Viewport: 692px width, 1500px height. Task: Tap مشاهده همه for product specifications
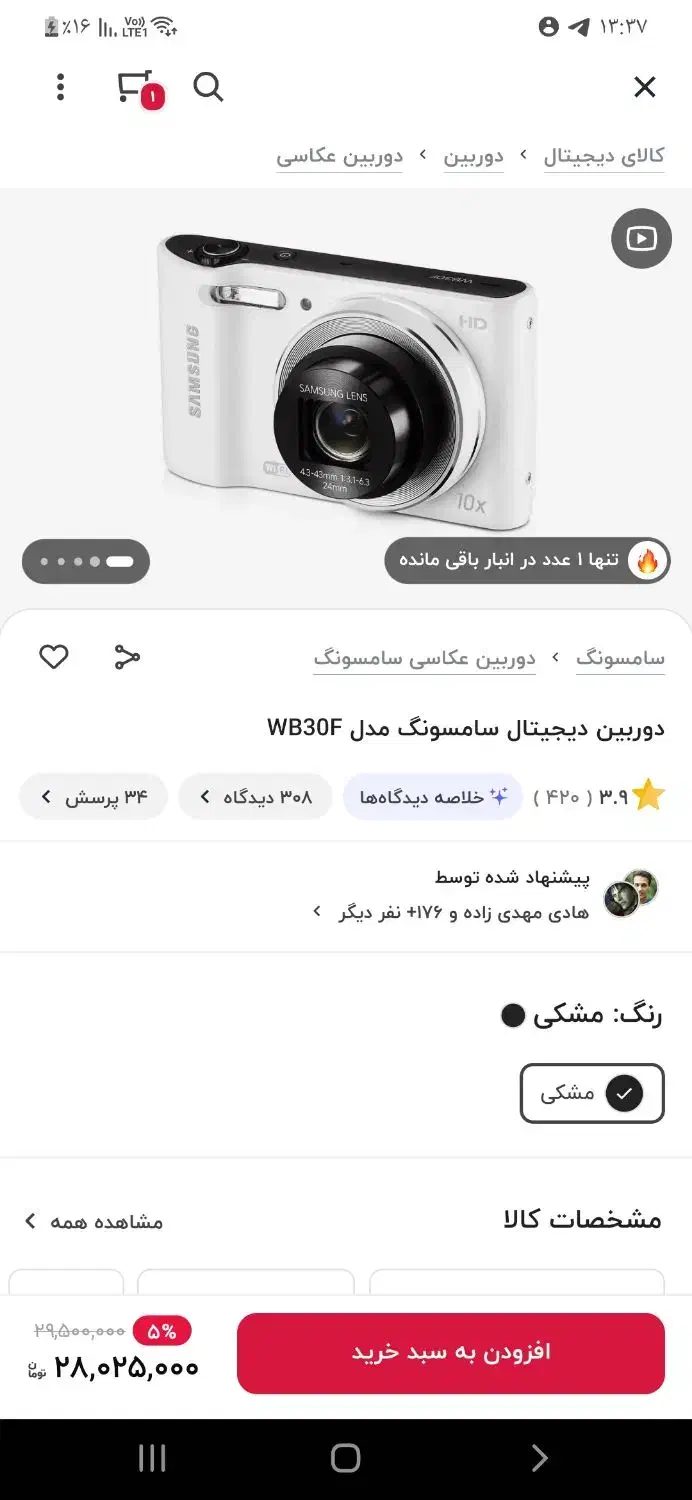(93, 1221)
